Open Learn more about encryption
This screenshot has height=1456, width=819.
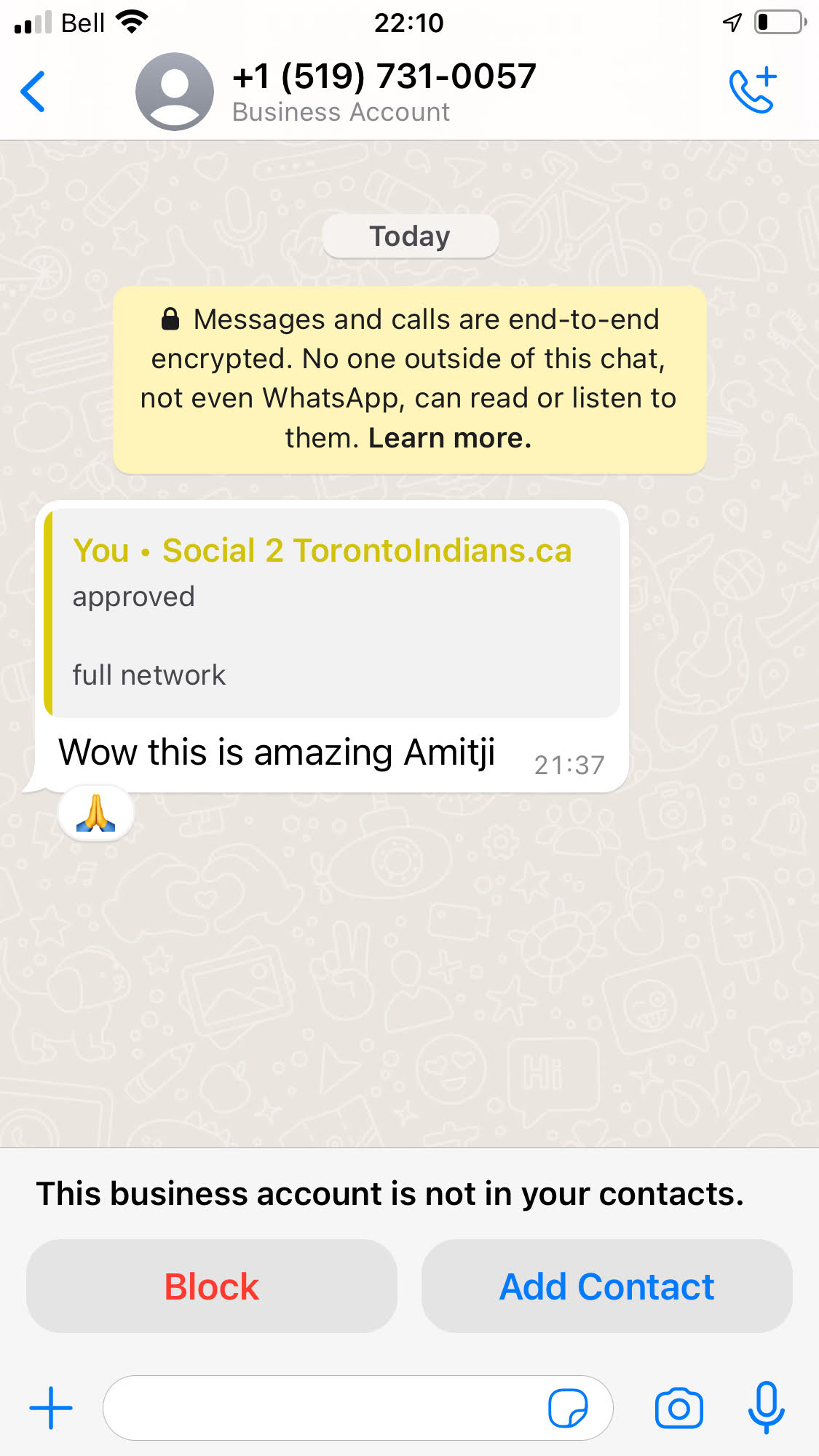point(450,438)
